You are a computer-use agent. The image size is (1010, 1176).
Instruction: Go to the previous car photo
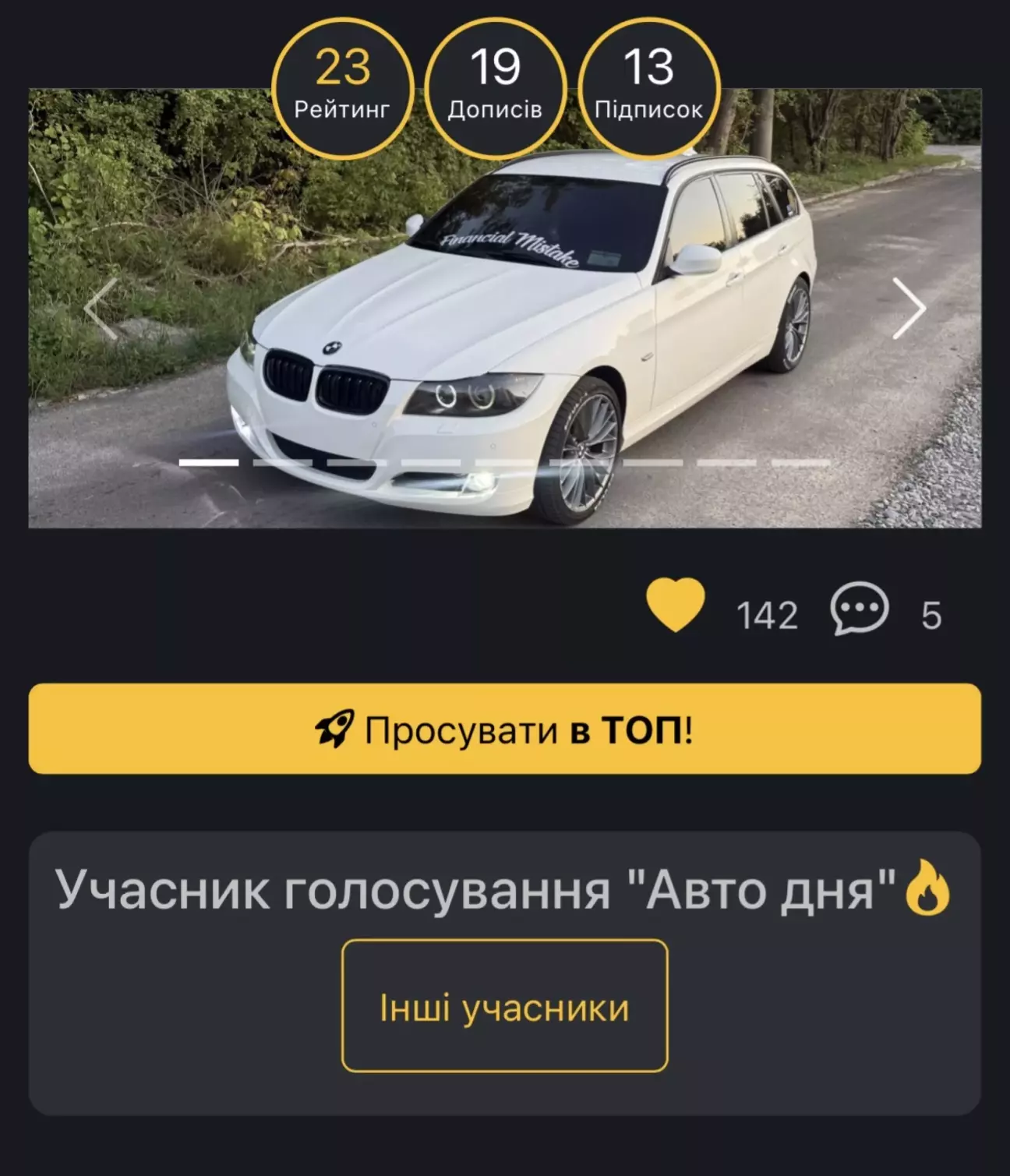pos(101,309)
